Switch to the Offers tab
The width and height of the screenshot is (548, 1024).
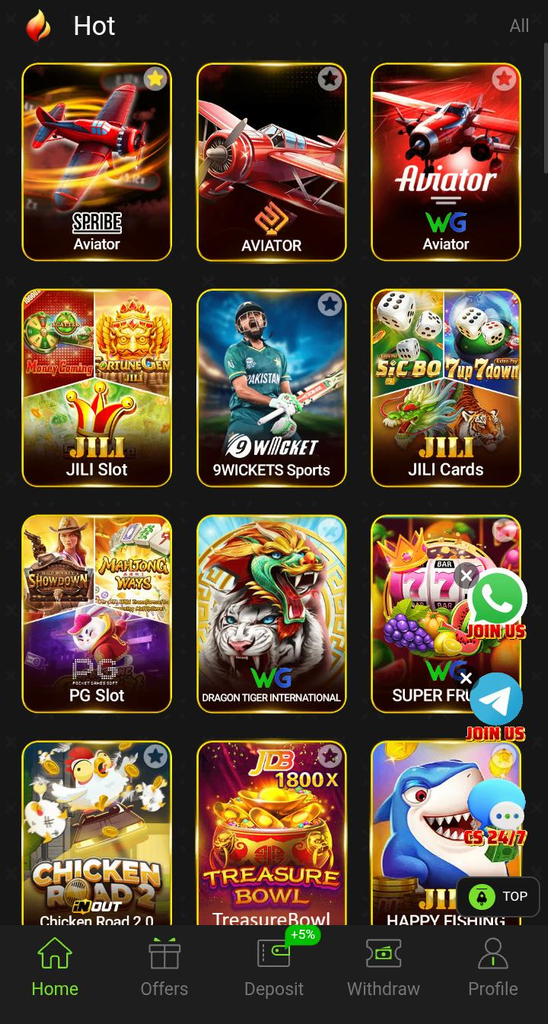(x=164, y=967)
